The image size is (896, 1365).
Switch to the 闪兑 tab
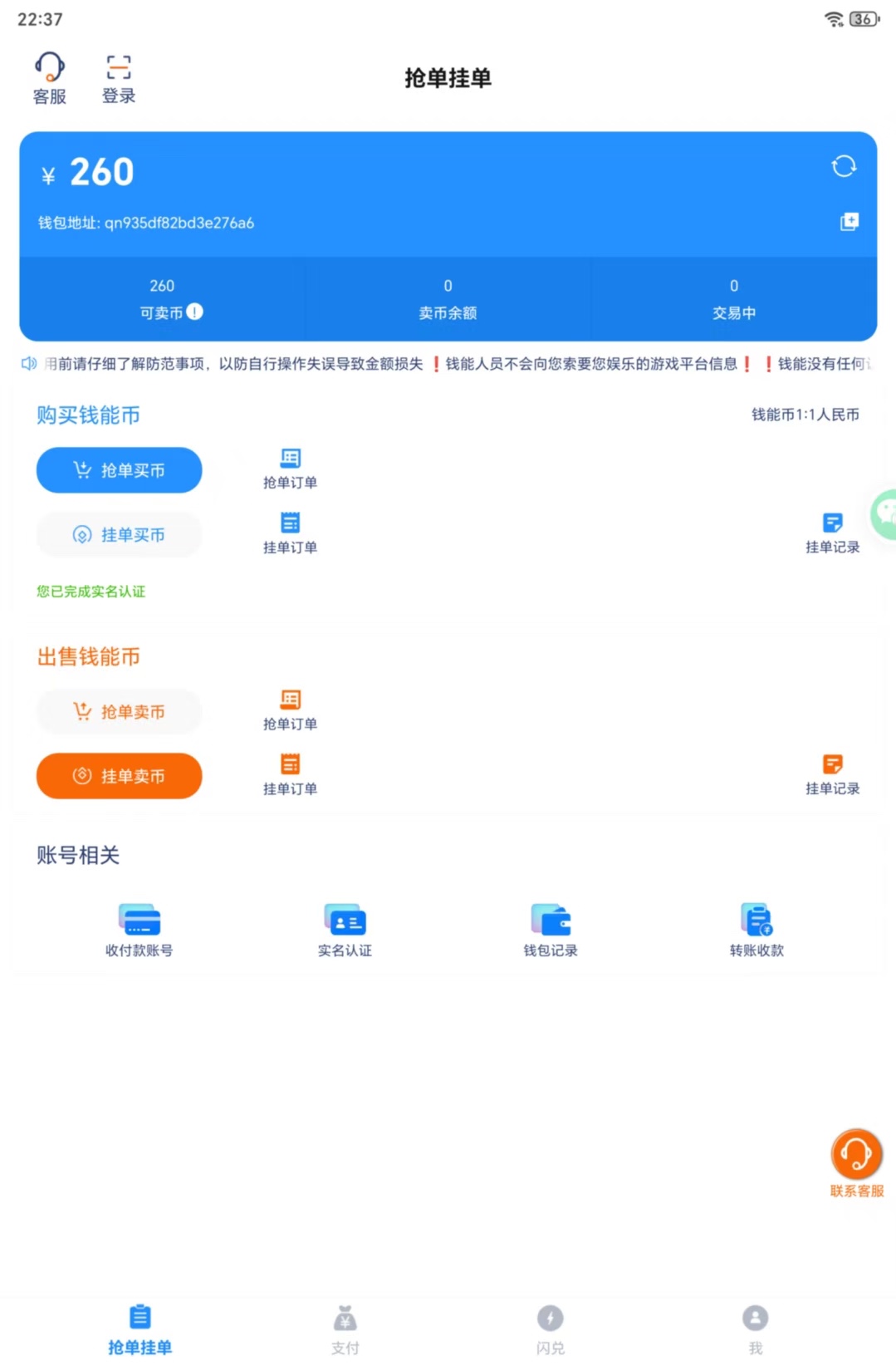(550, 1328)
